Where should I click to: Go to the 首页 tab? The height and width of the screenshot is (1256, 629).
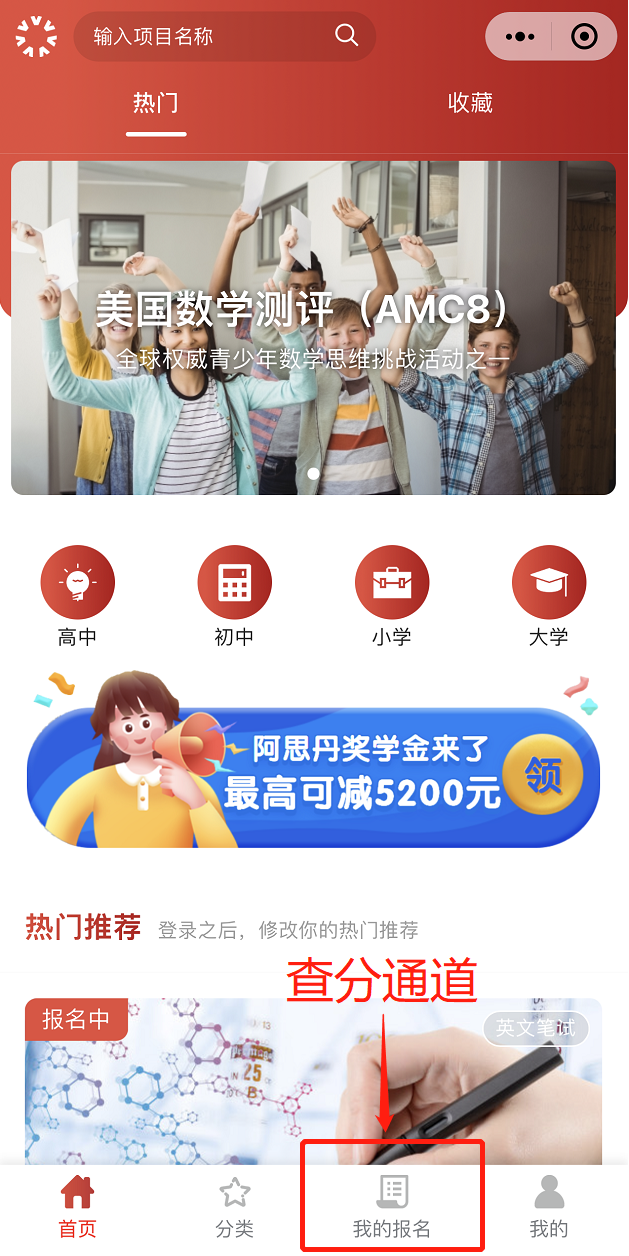pos(77,1208)
